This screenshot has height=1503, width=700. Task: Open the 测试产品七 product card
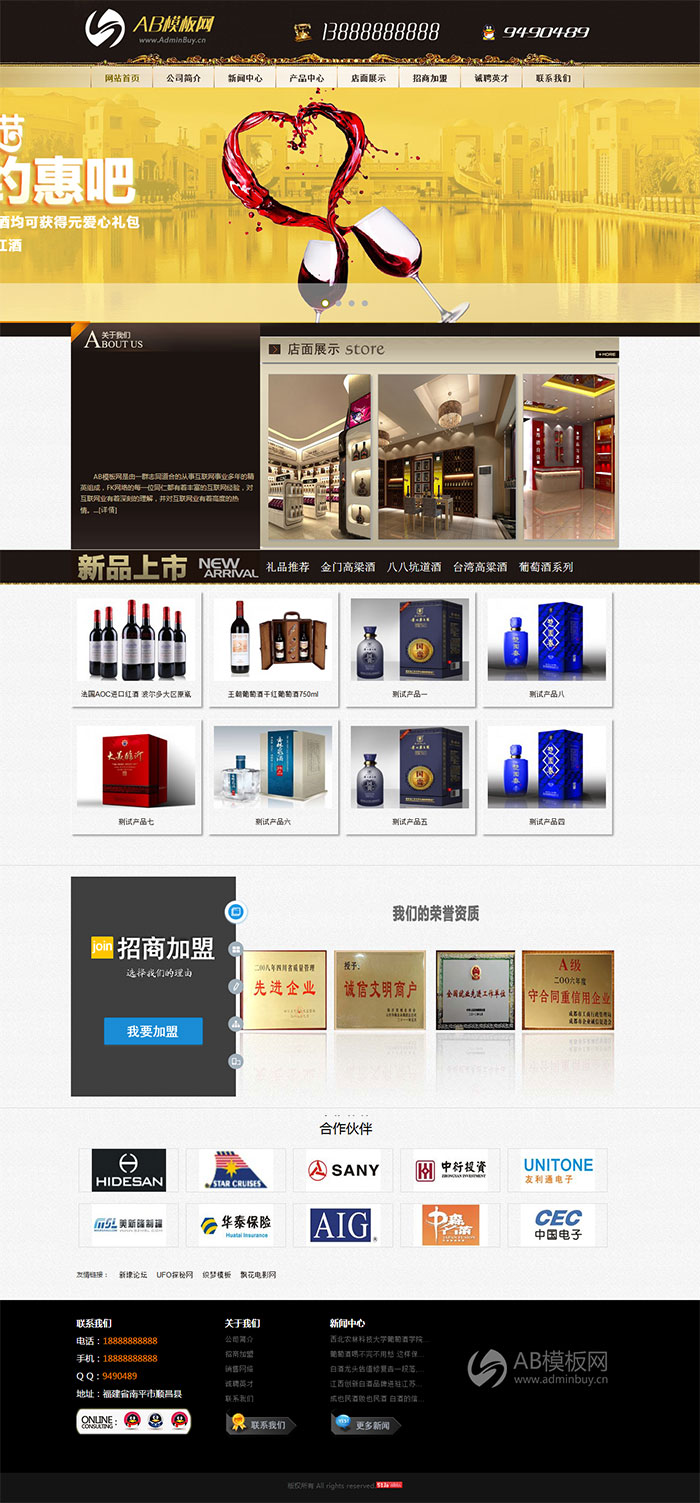tap(137, 777)
